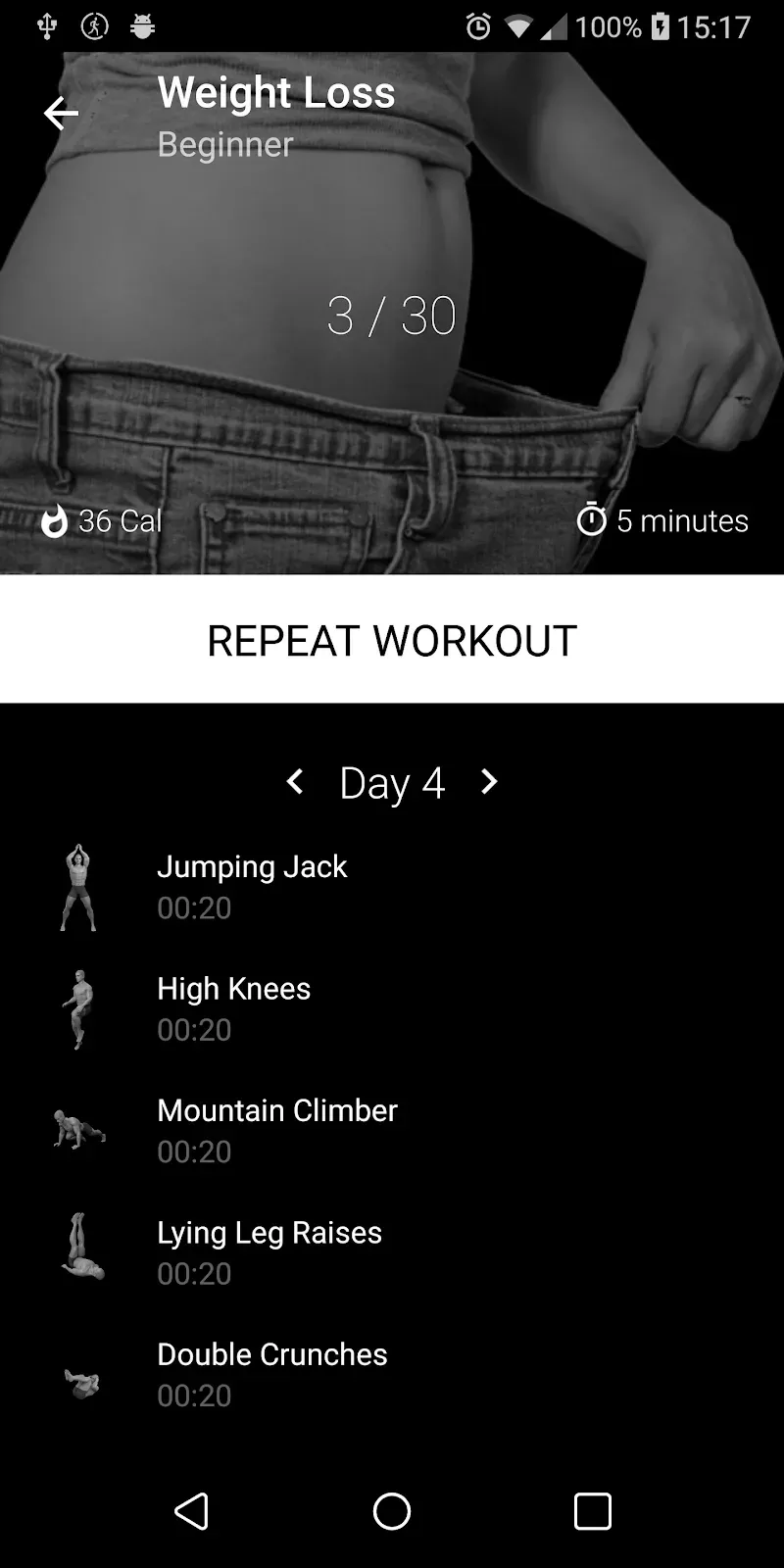This screenshot has height=1568, width=784.
Task: Go back using the top arrow
Action: click(61, 114)
